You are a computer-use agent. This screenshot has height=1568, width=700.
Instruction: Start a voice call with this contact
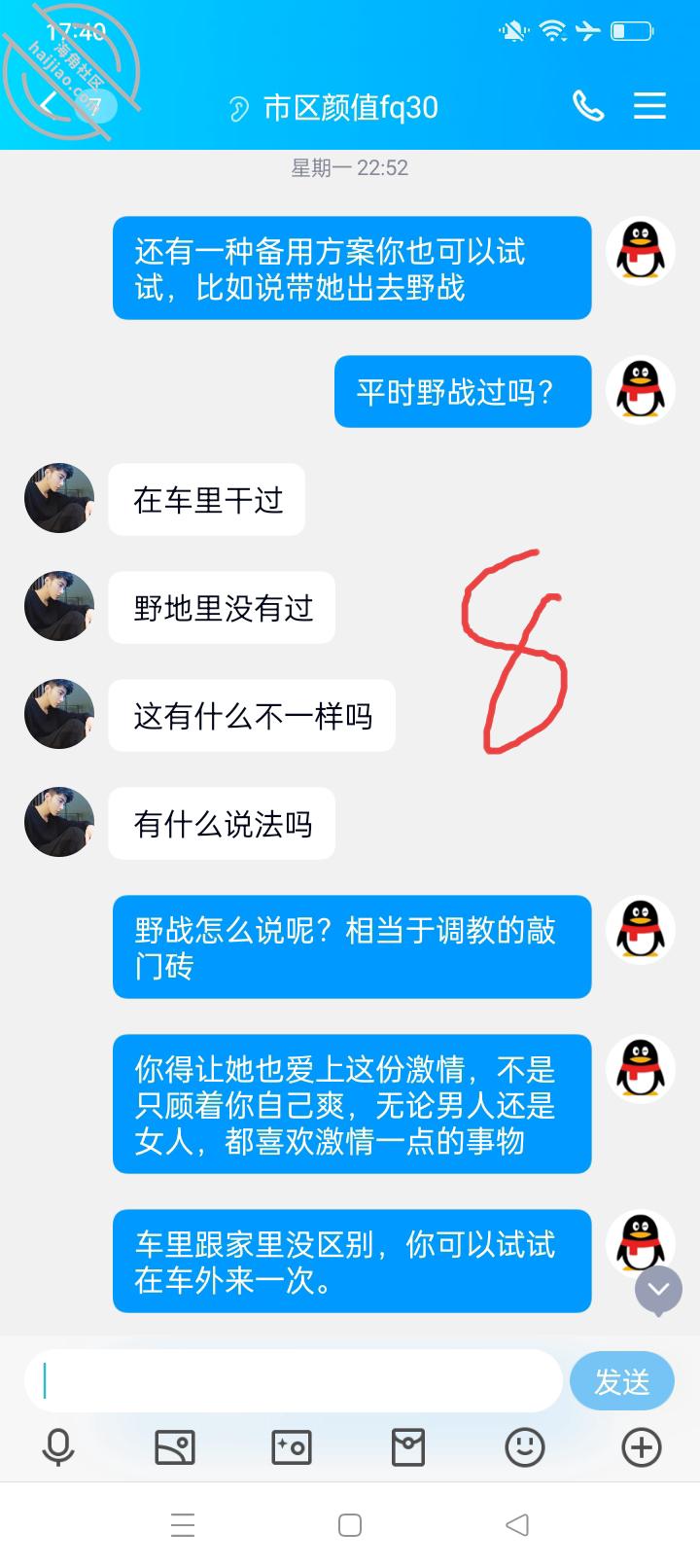click(x=587, y=106)
